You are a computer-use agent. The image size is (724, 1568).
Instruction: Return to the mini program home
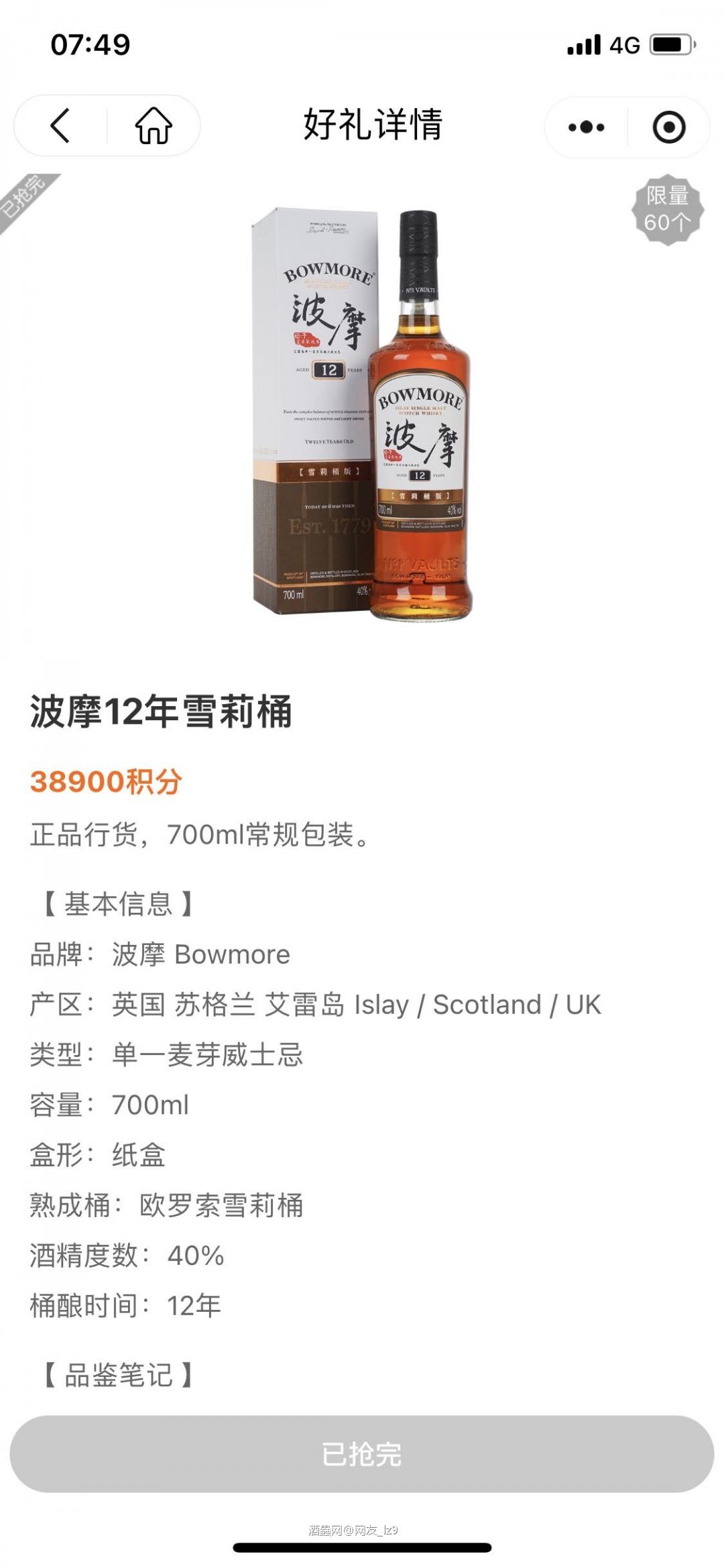[154, 126]
